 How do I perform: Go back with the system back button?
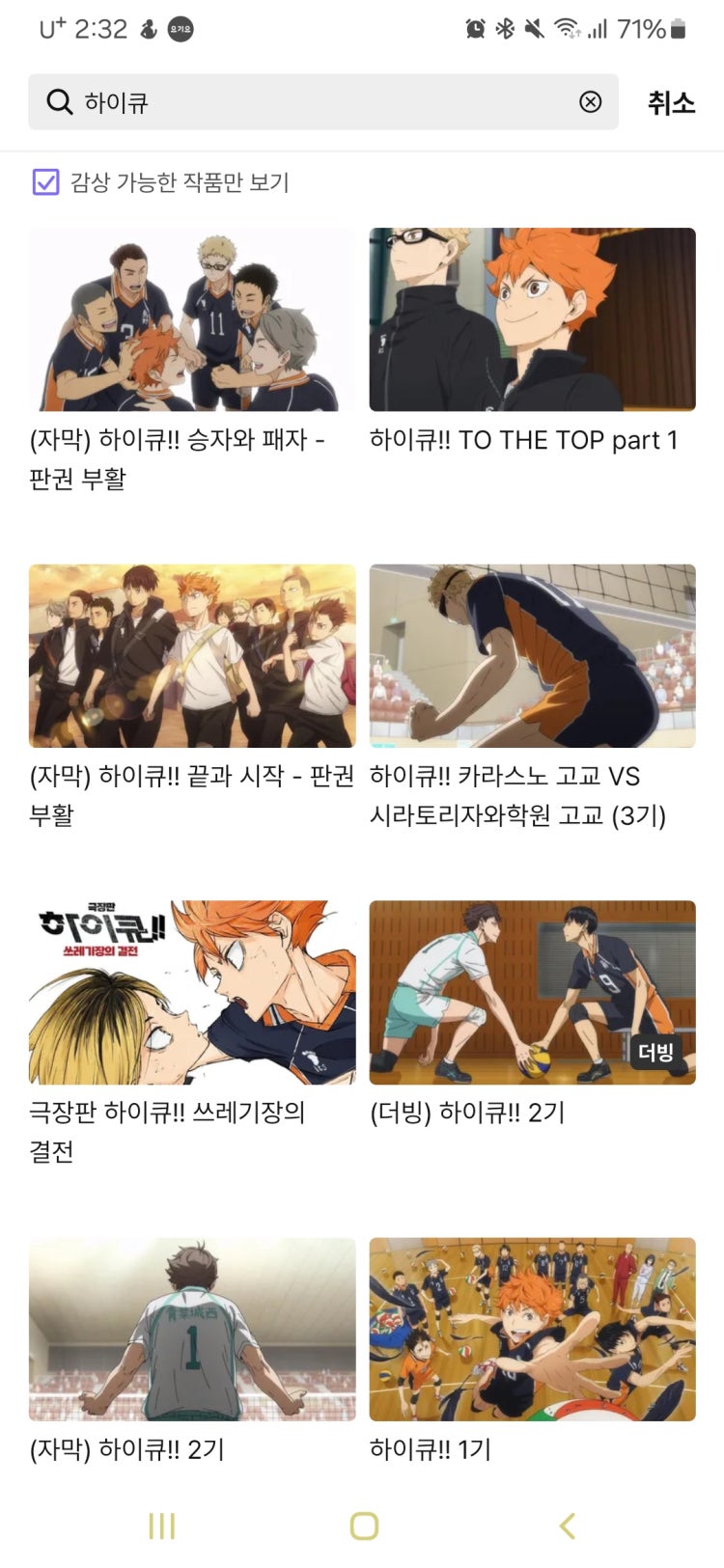click(567, 1526)
